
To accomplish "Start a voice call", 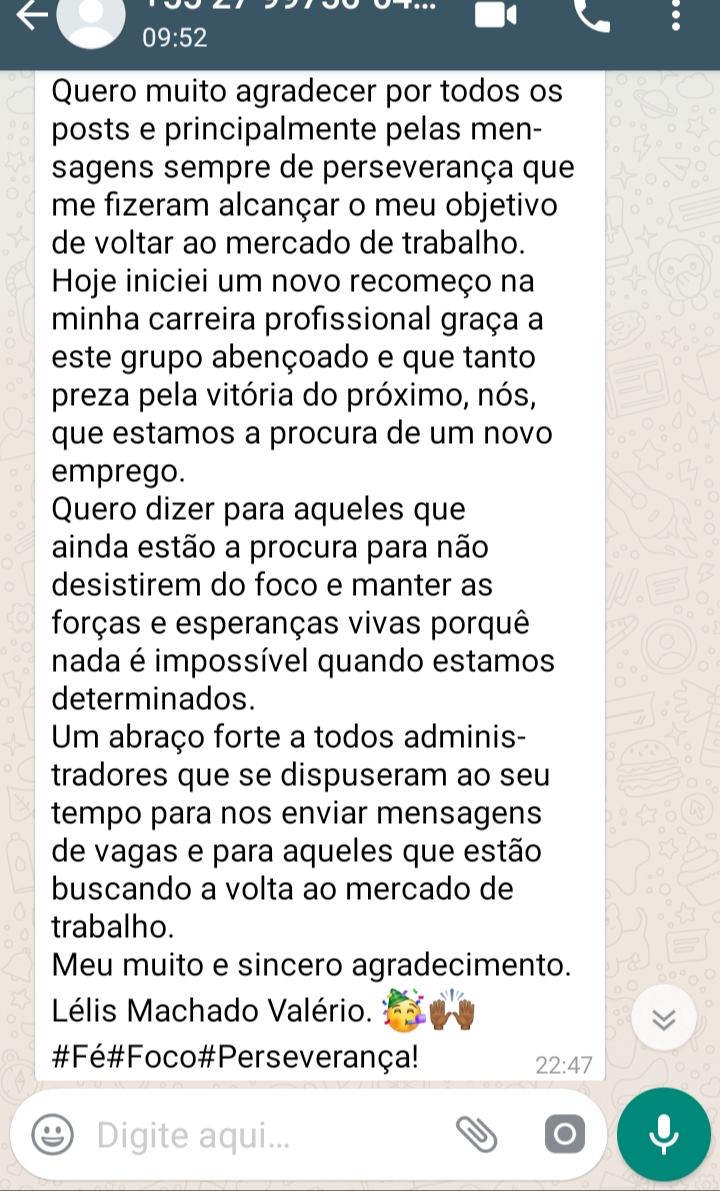I will click(x=591, y=15).
